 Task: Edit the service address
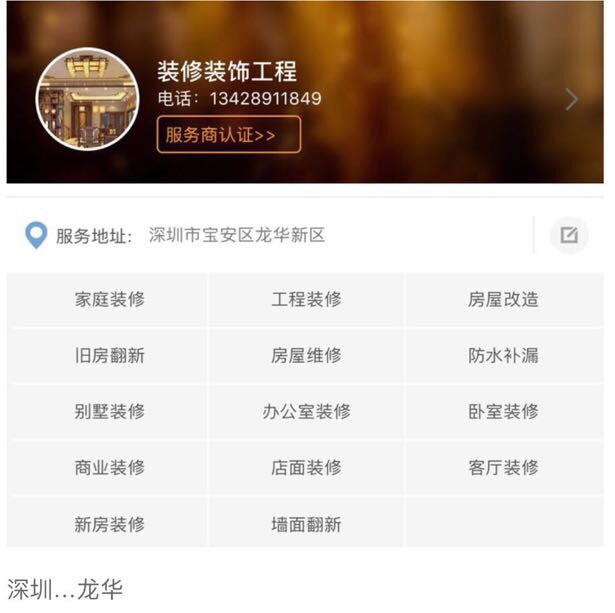(x=569, y=235)
